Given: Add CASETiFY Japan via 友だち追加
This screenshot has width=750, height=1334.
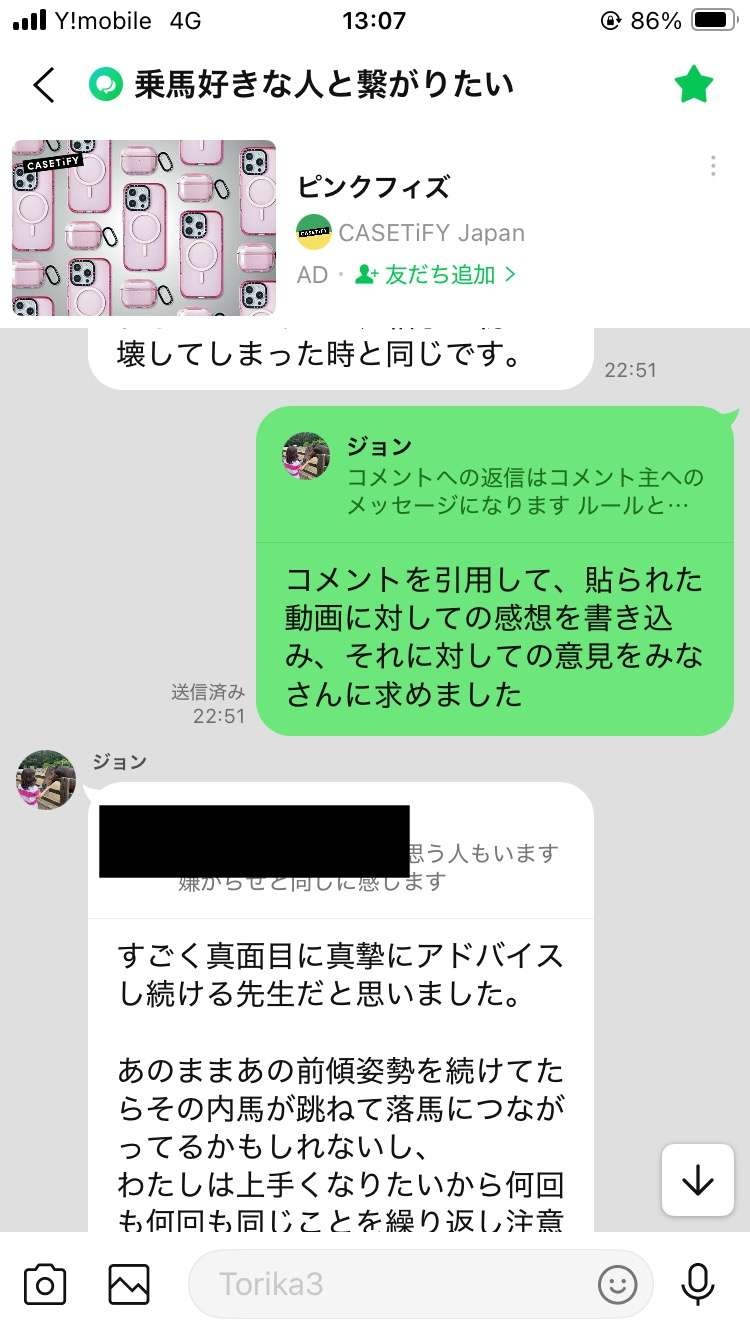Looking at the screenshot, I should point(436,274).
